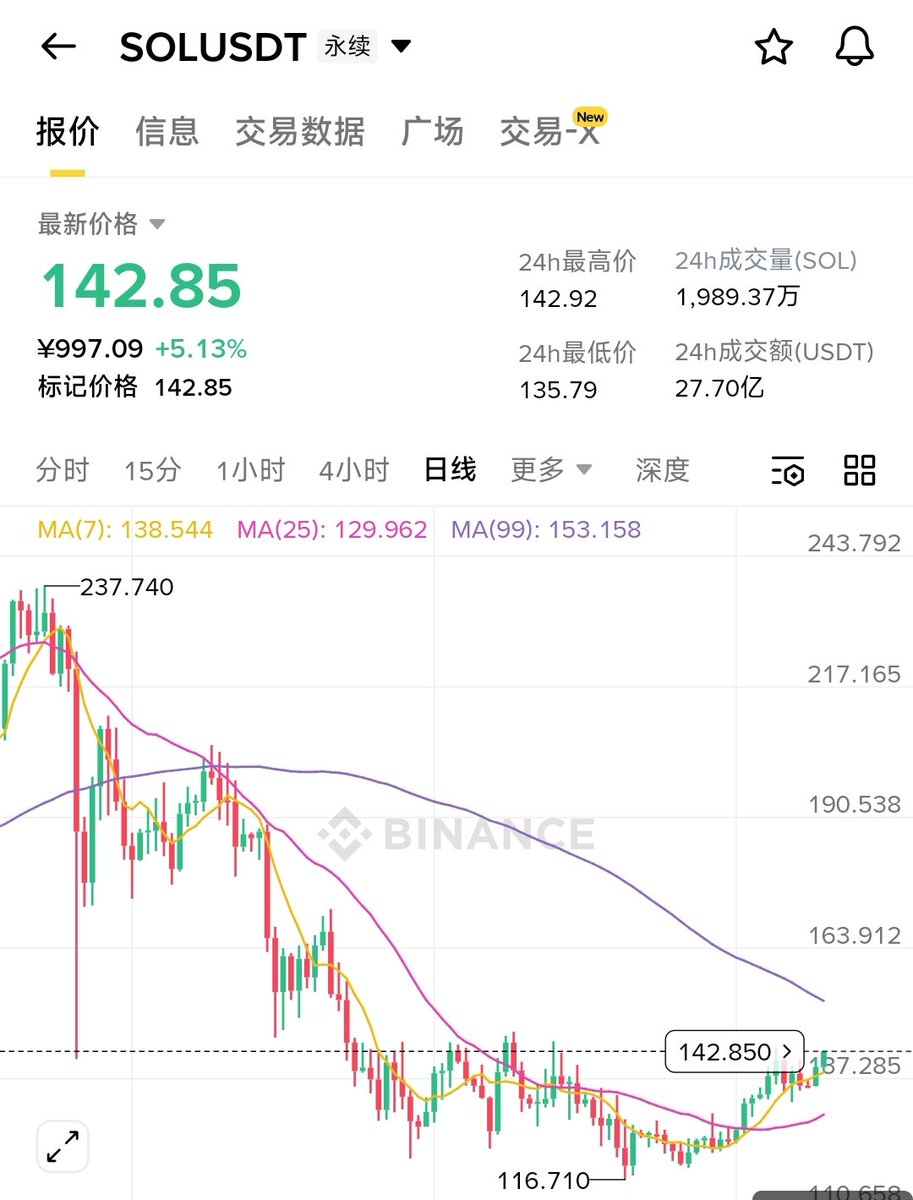Open the chart layout grid icon

pyautogui.click(x=859, y=470)
